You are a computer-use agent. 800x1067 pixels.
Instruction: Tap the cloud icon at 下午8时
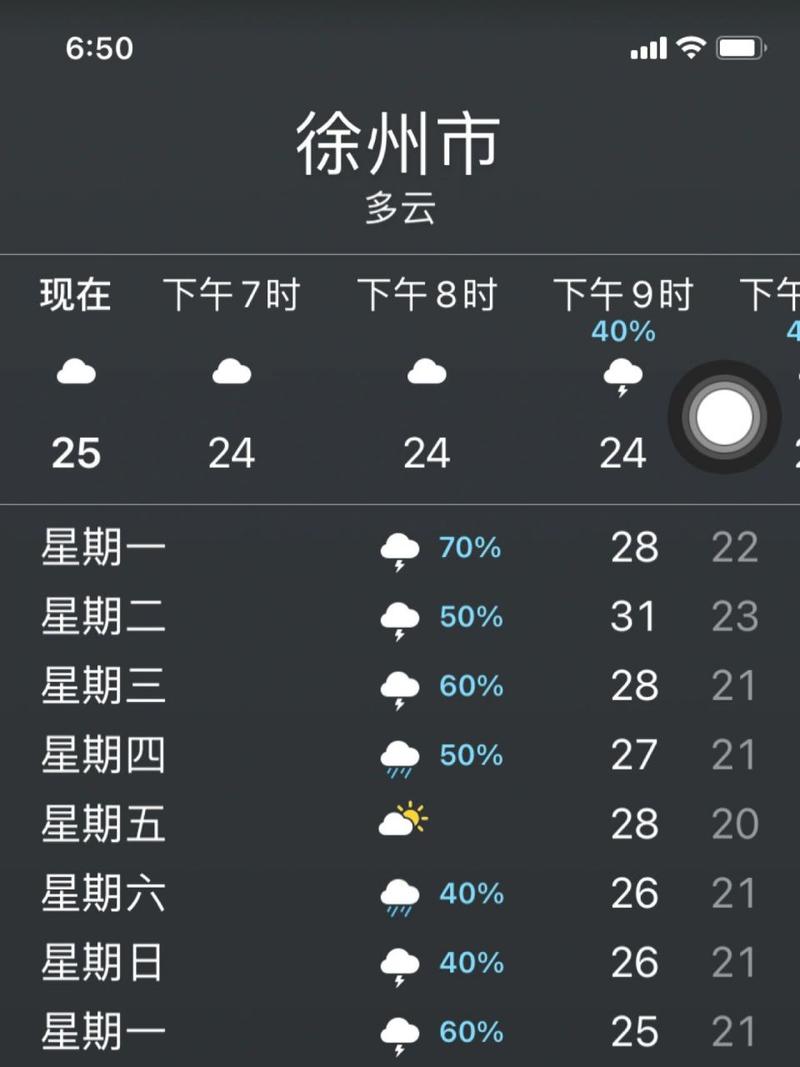[427, 372]
